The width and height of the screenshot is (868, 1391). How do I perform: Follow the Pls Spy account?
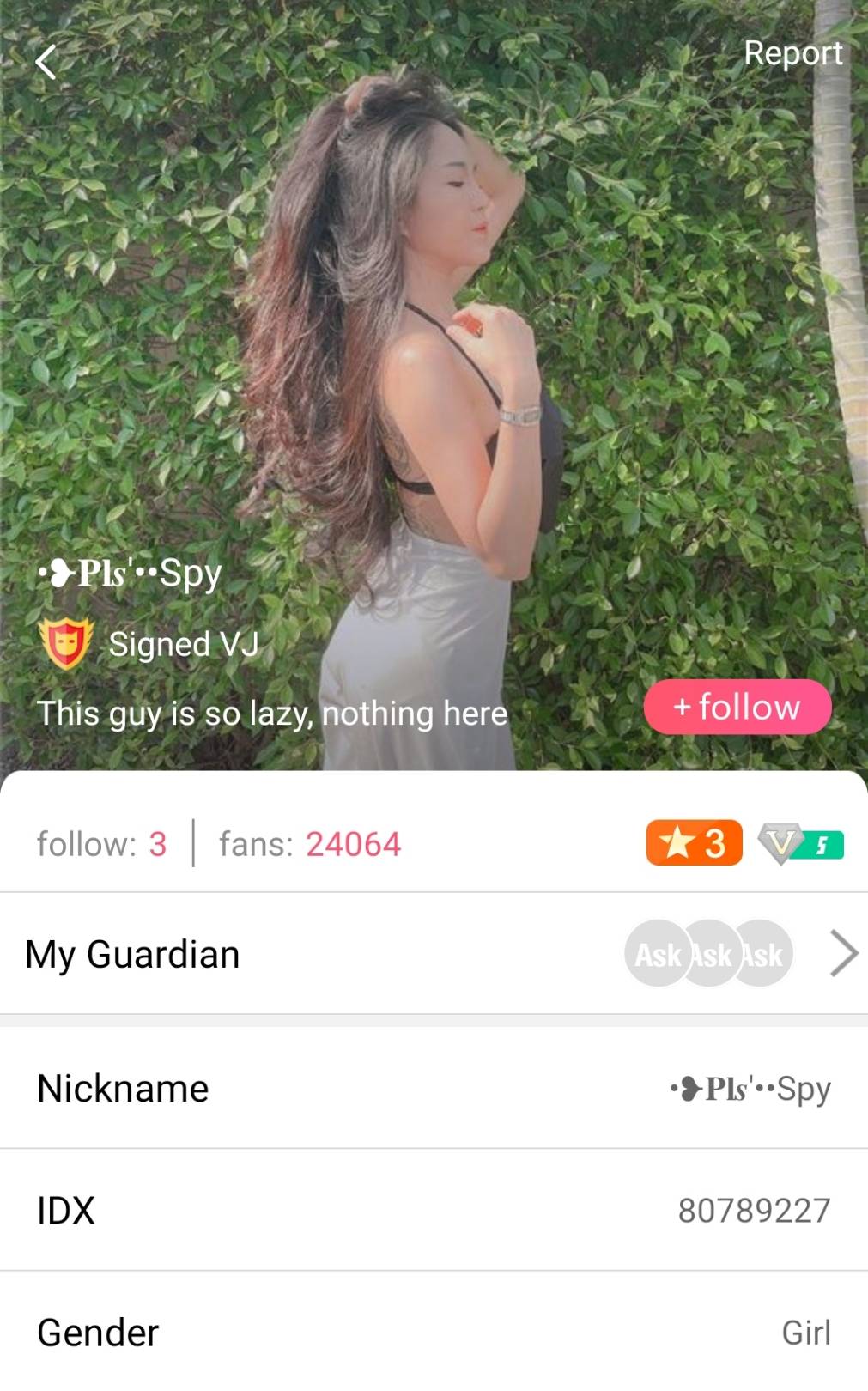[737, 707]
